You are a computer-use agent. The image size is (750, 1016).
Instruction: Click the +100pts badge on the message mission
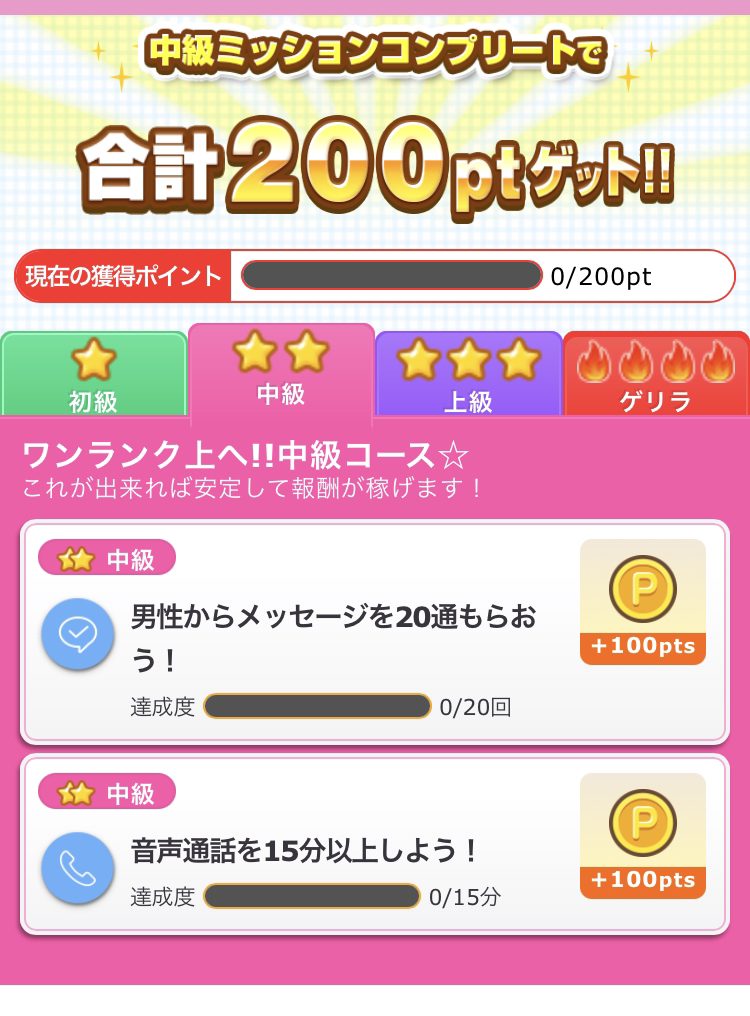[643, 645]
